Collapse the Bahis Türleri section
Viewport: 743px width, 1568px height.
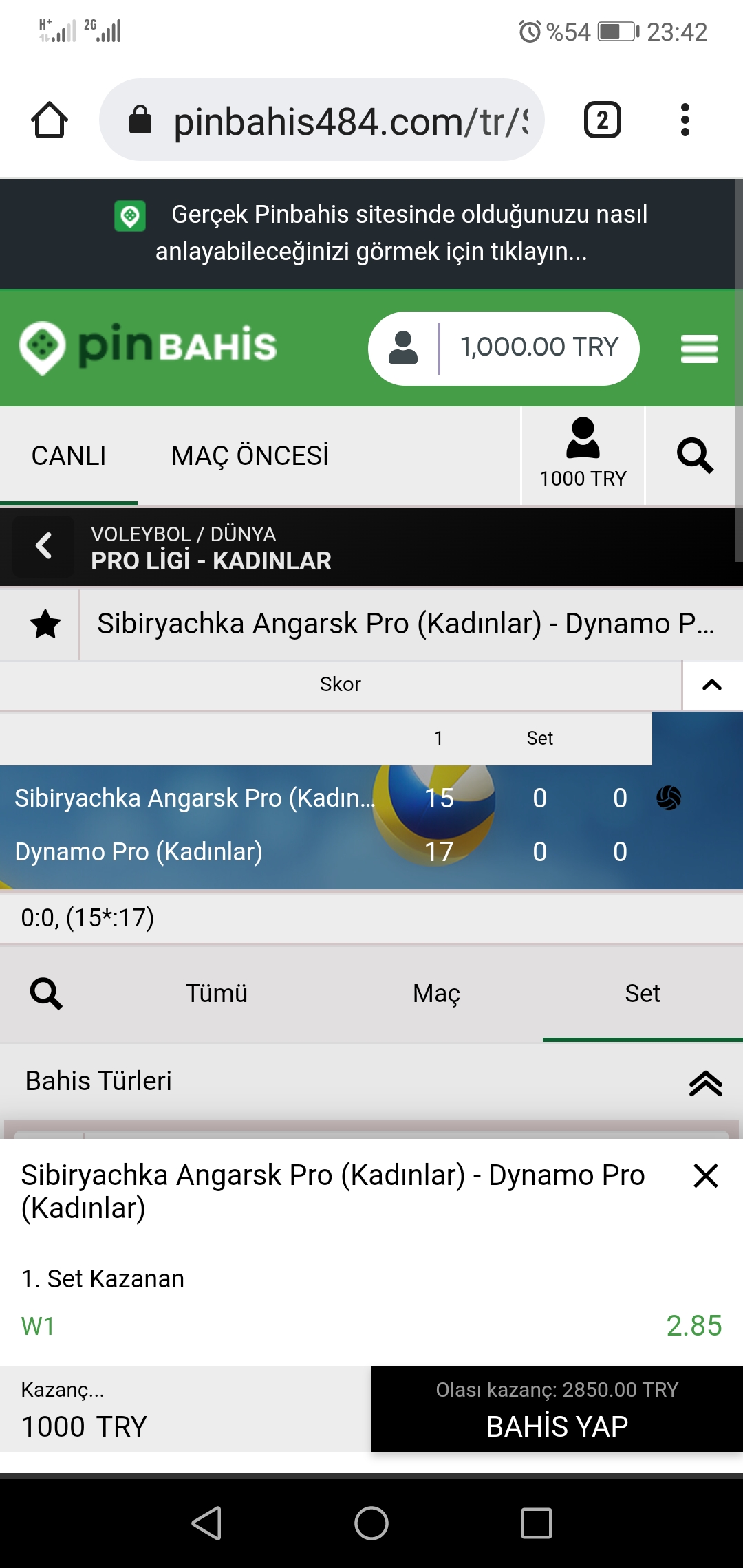706,1083
